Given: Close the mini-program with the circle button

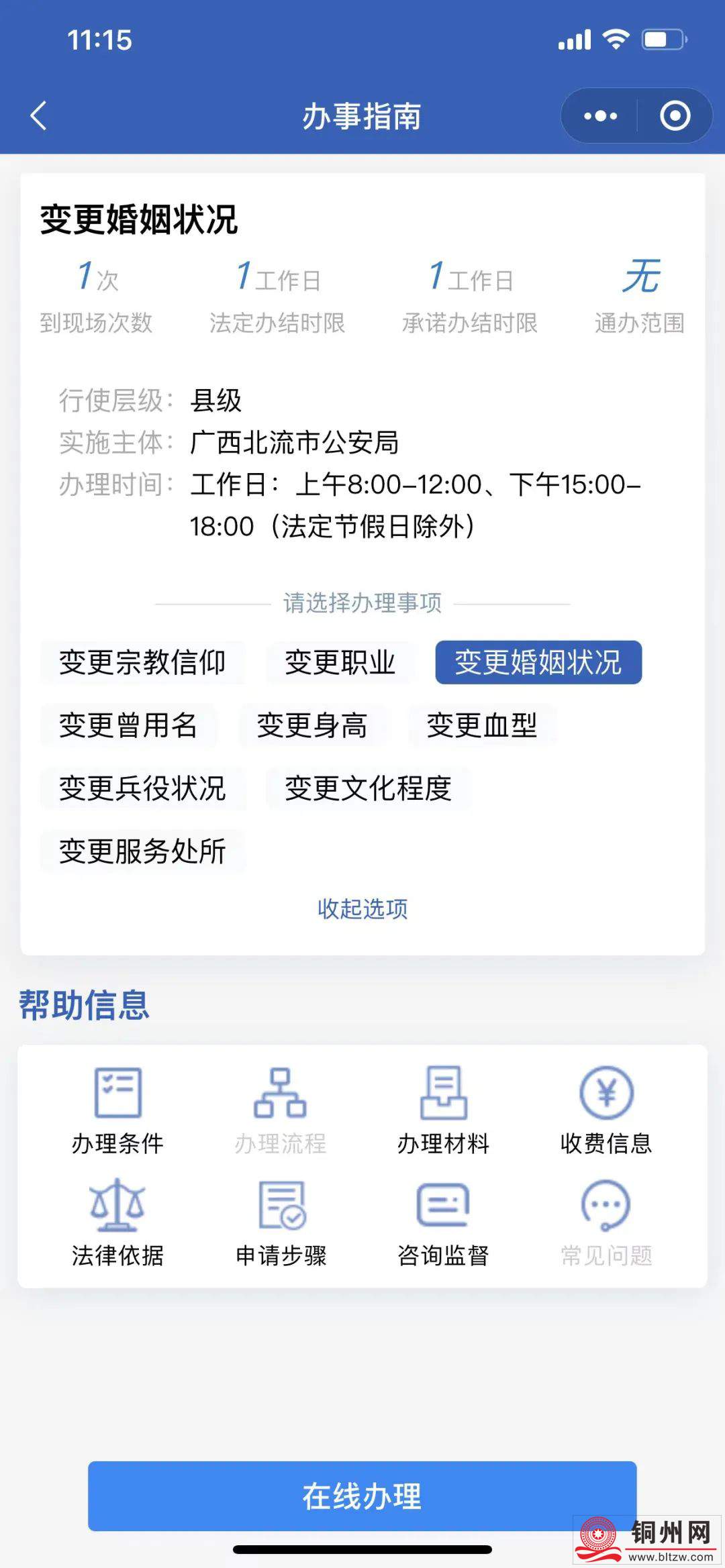Looking at the screenshot, I should click(x=675, y=116).
